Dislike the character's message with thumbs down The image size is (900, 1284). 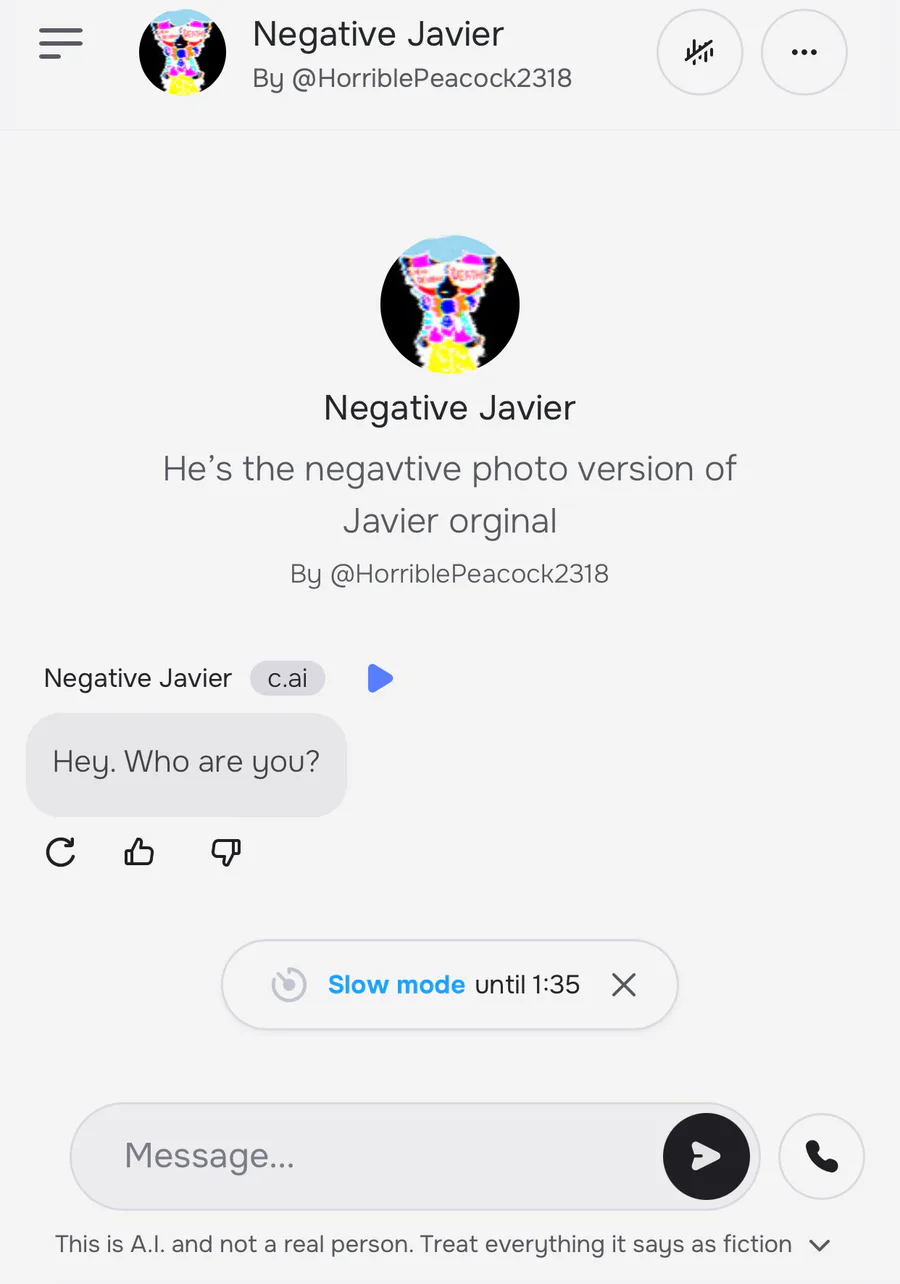coord(226,852)
